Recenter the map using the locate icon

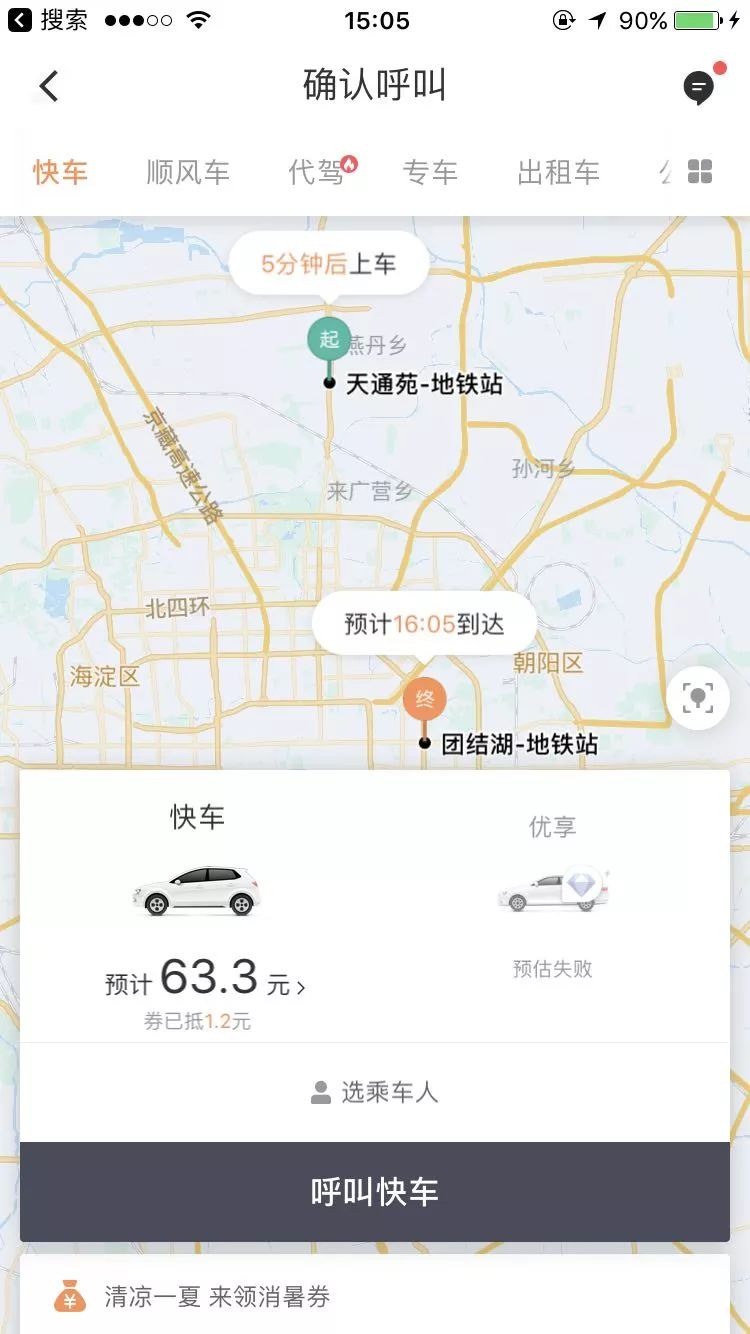pyautogui.click(x=697, y=697)
